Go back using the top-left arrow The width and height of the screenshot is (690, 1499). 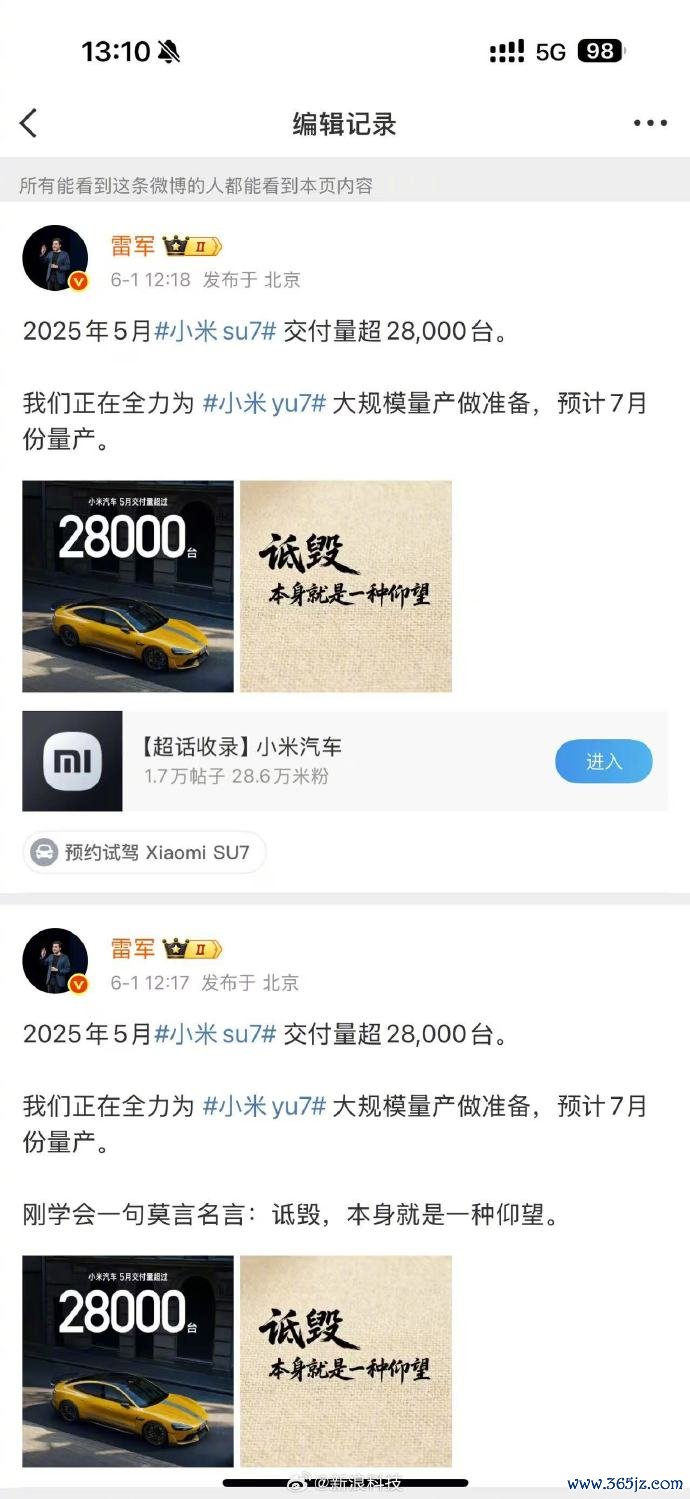[x=28, y=123]
